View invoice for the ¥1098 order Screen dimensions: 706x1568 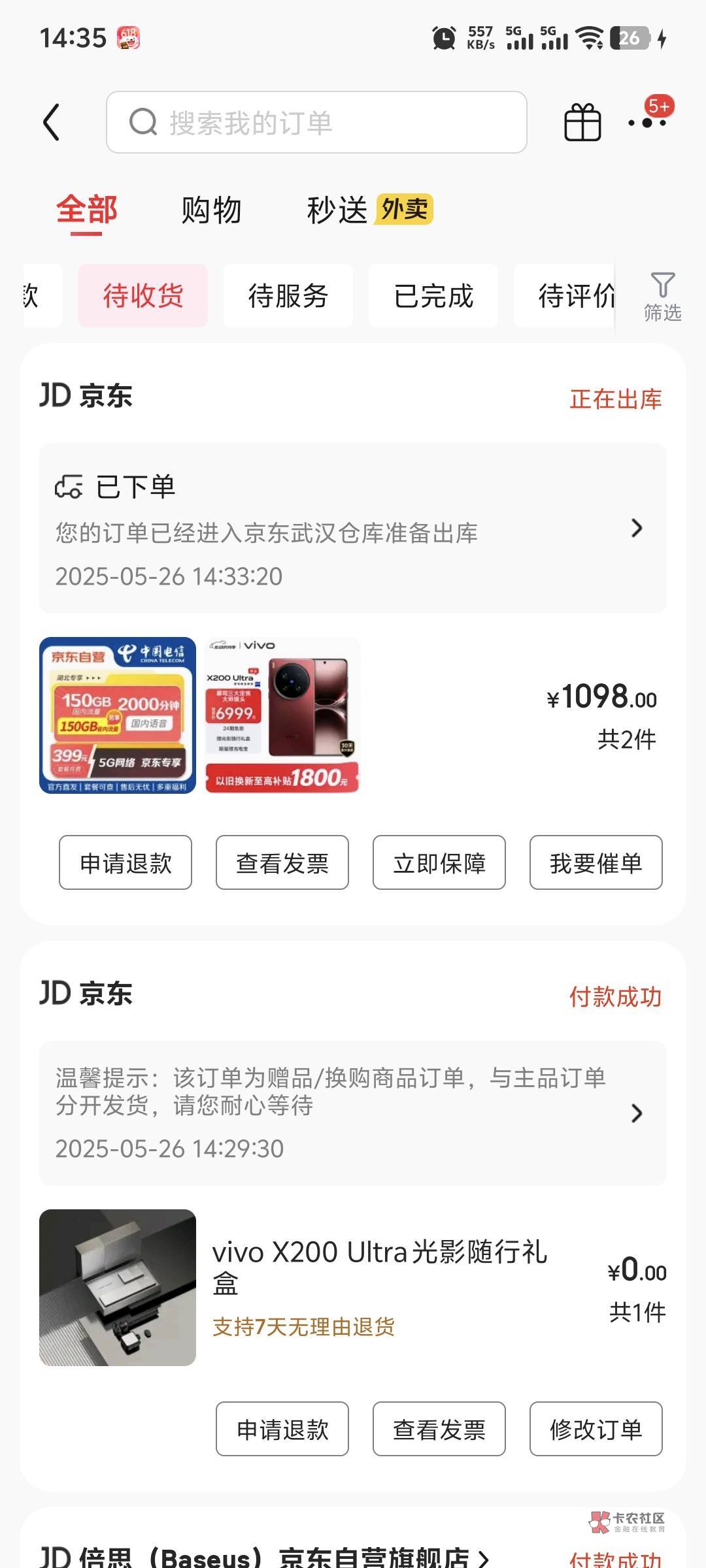coord(282,862)
